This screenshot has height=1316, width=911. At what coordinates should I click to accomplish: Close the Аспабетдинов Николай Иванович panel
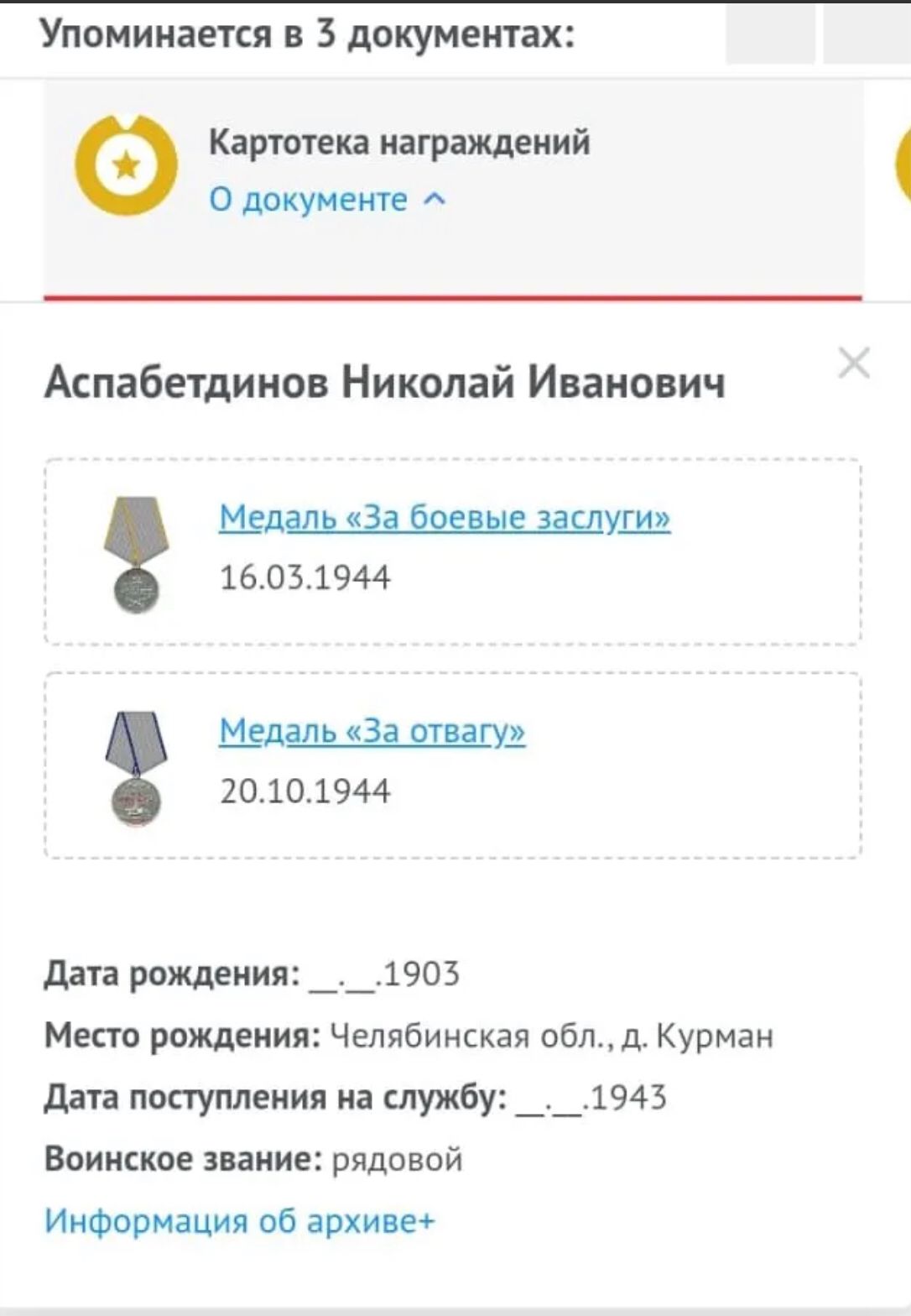click(x=853, y=363)
